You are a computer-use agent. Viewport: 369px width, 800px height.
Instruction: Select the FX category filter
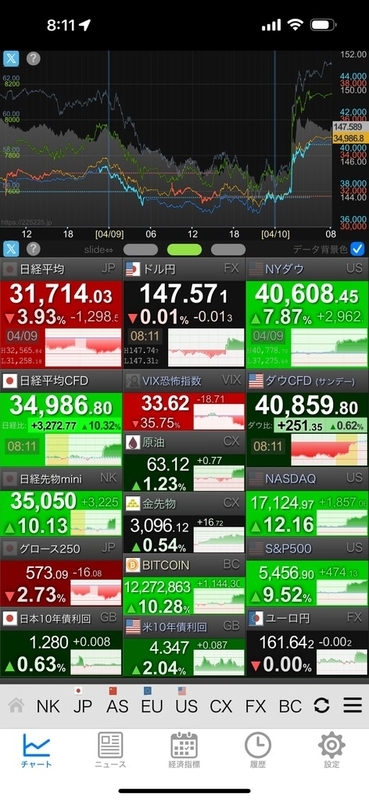[x=255, y=706]
